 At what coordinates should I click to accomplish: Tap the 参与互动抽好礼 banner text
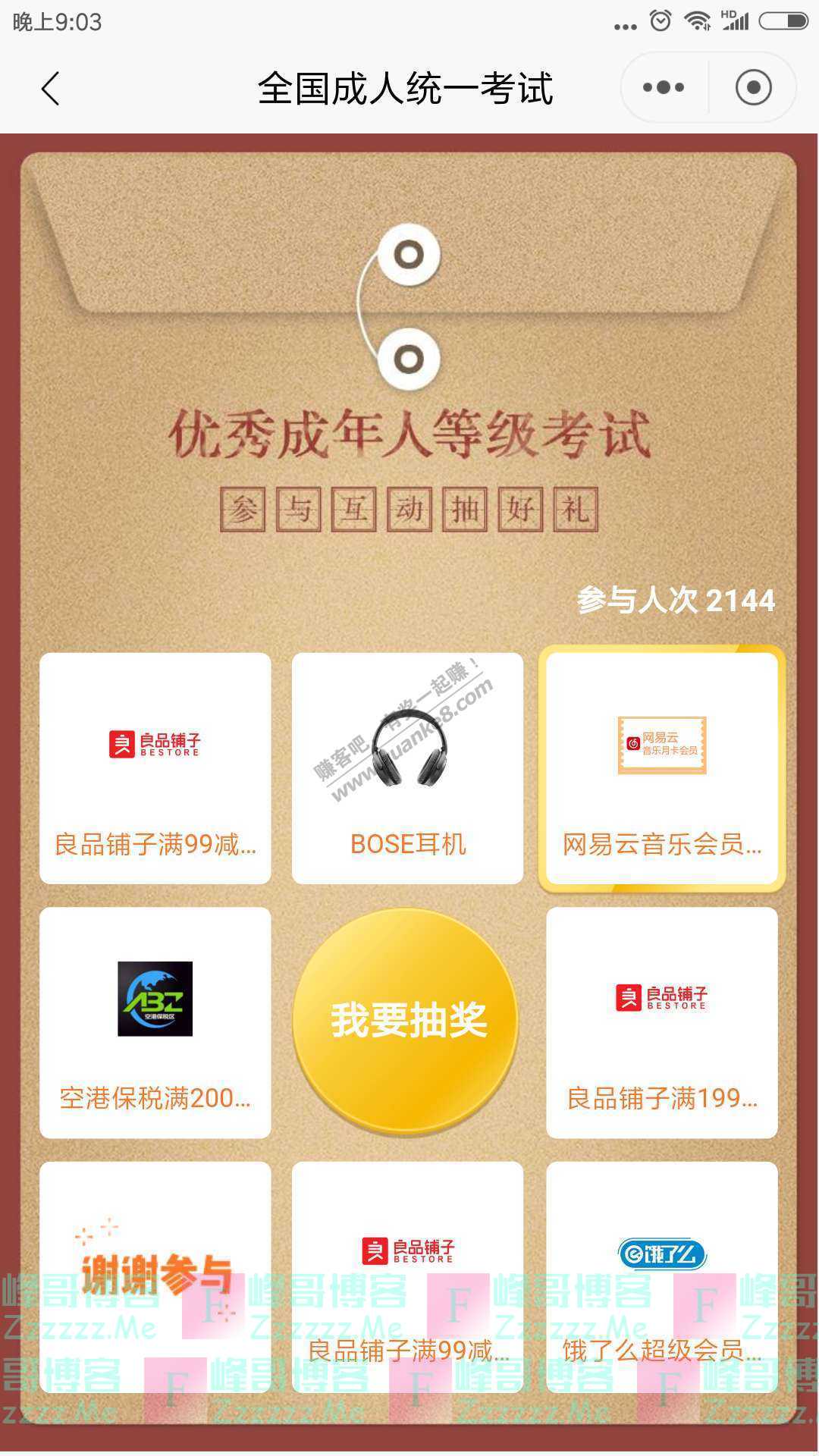409,510
